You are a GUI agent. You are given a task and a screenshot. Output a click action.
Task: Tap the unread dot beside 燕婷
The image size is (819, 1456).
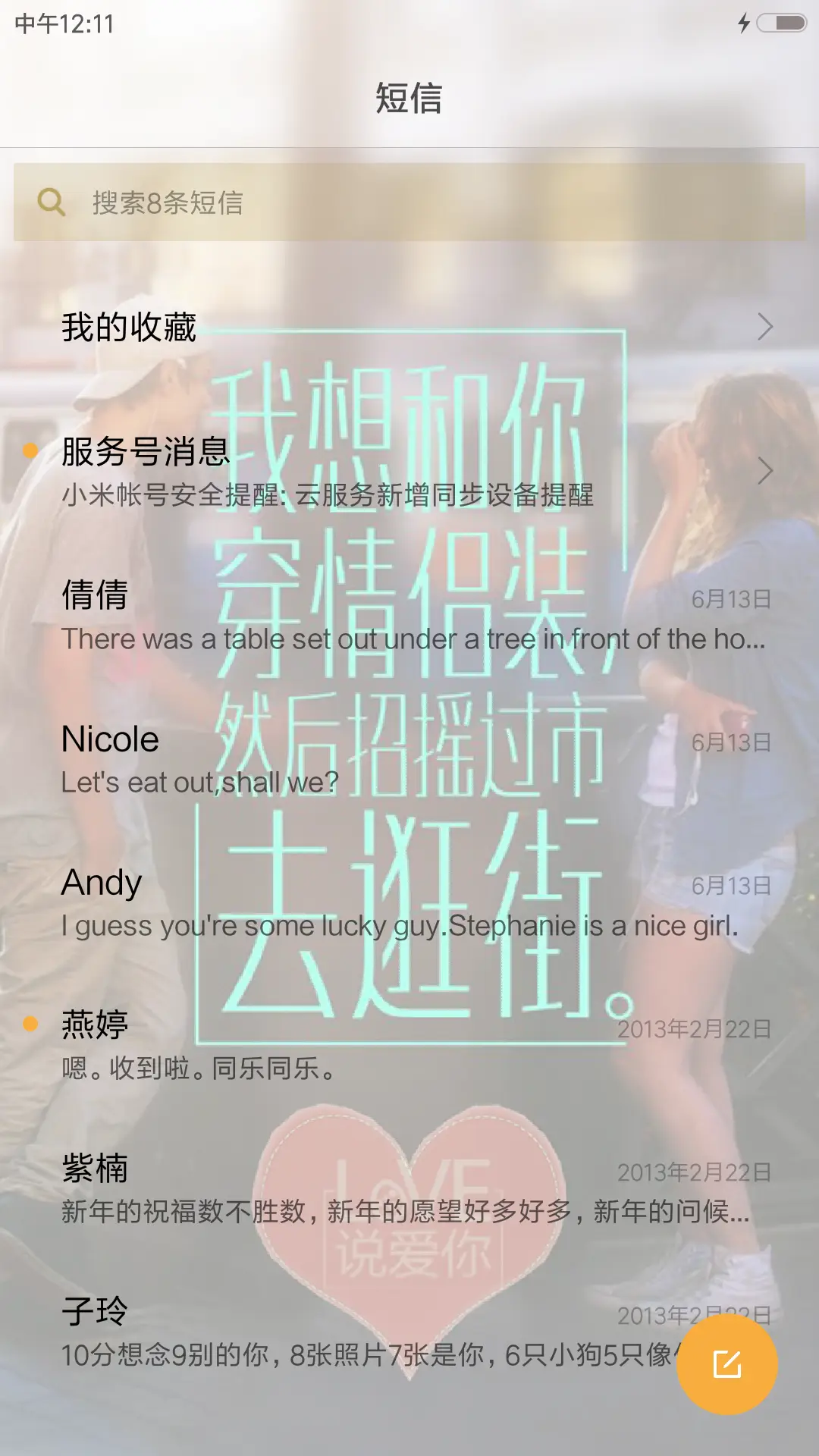29,1024
